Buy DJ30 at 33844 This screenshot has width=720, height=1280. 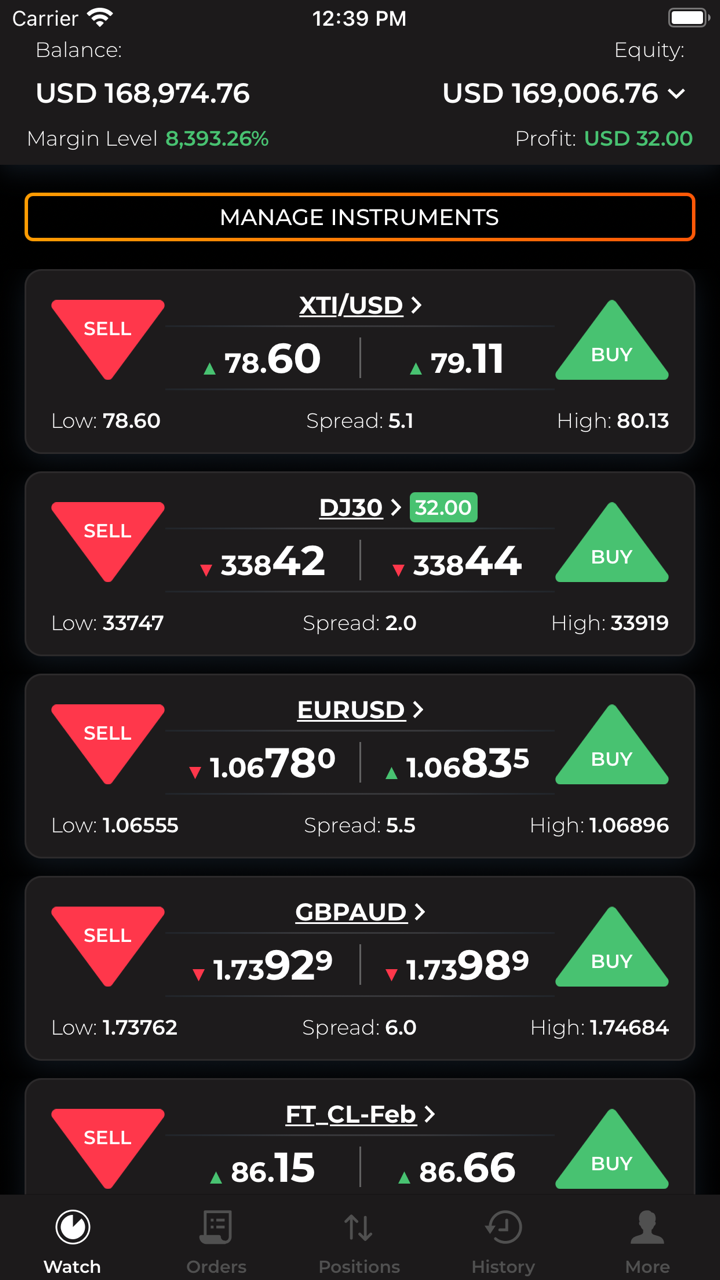612,548
